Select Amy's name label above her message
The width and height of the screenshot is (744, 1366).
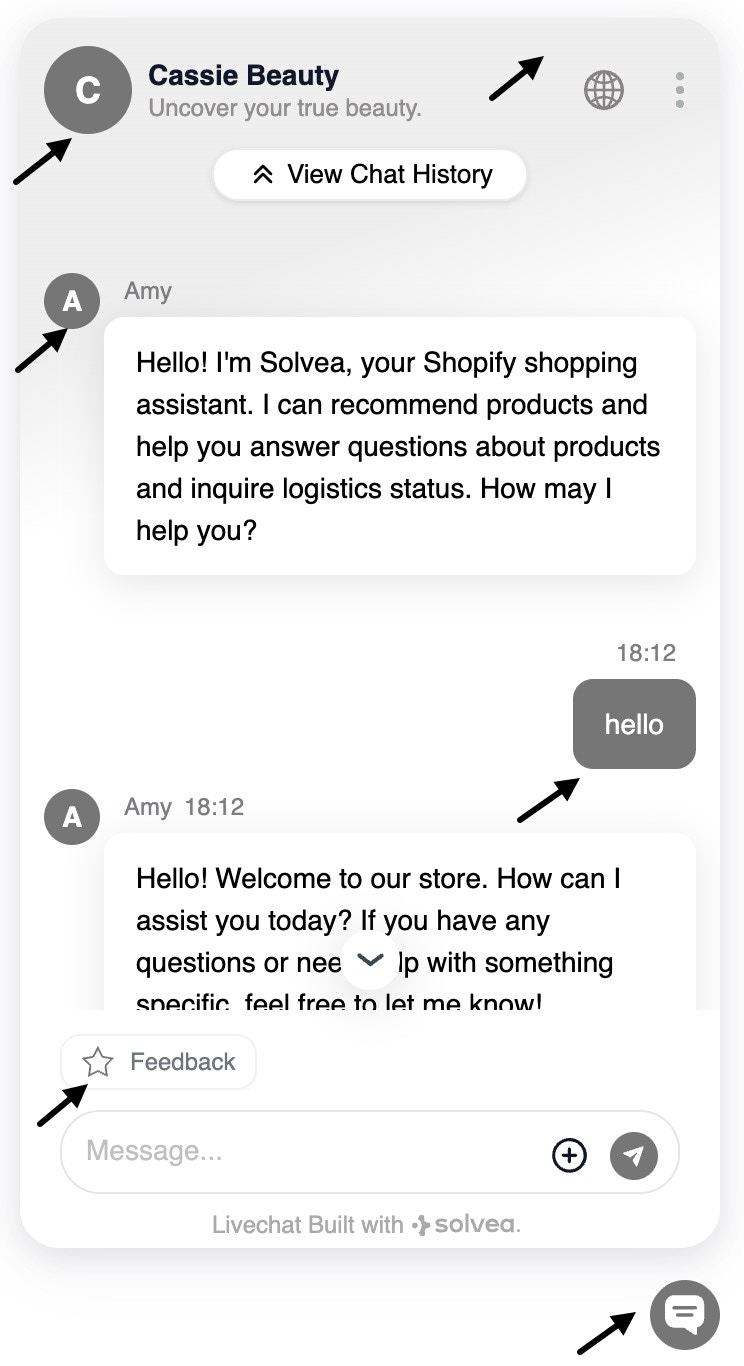147,290
